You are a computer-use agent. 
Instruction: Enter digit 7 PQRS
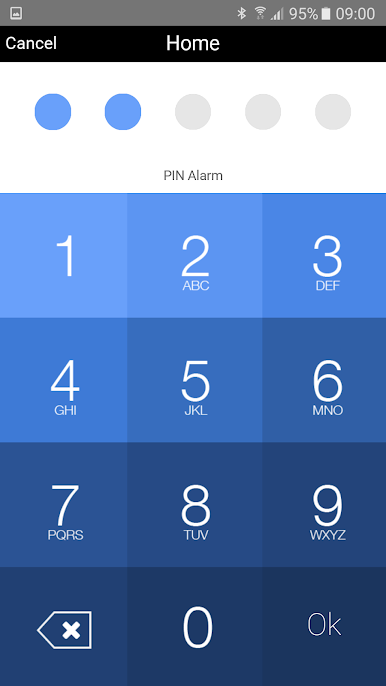tap(63, 504)
